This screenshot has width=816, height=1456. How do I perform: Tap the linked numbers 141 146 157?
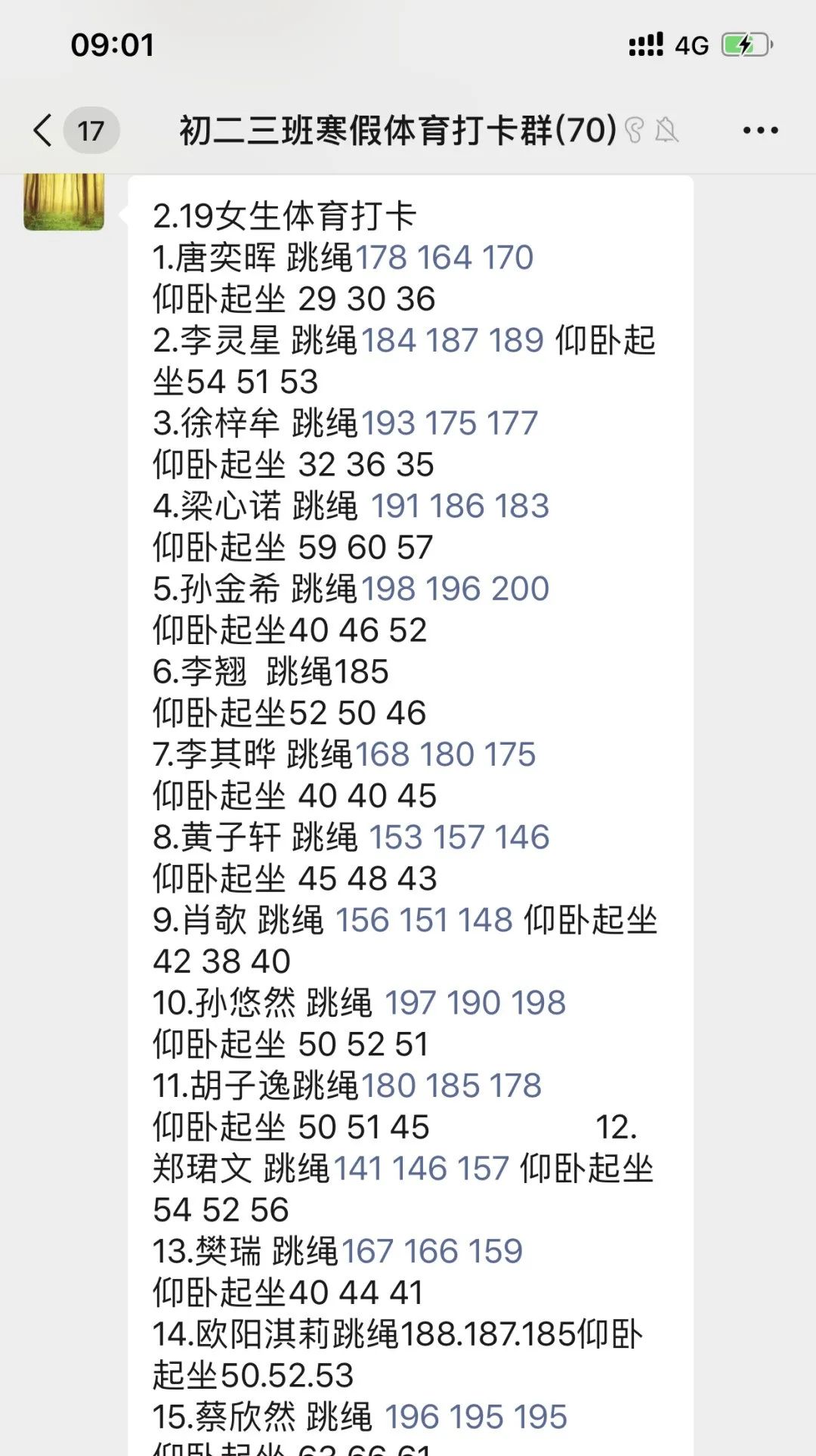tap(421, 1169)
